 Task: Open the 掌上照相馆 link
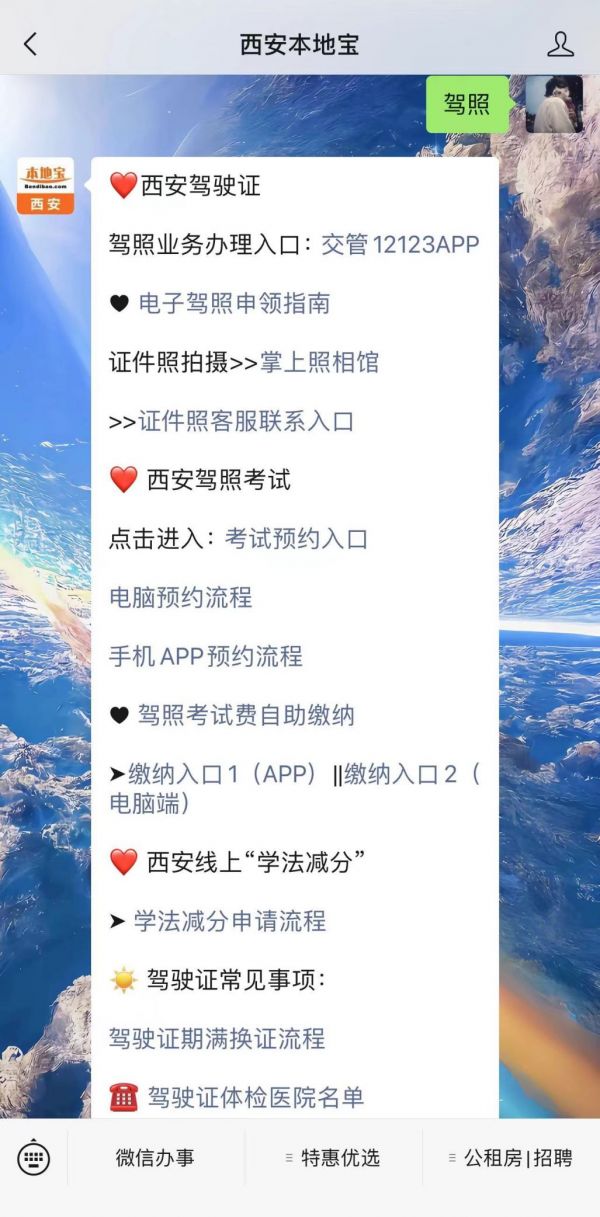coord(319,363)
